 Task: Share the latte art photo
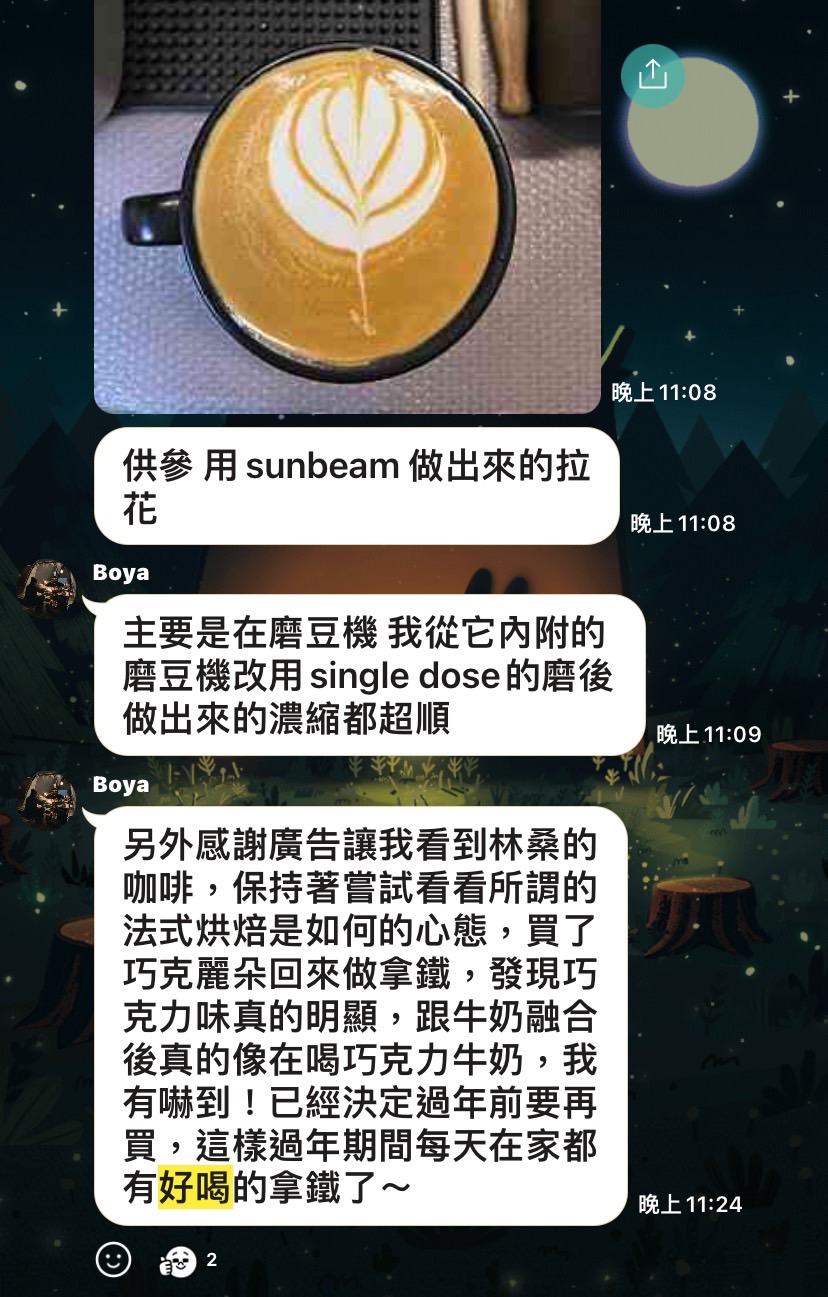coord(652,75)
